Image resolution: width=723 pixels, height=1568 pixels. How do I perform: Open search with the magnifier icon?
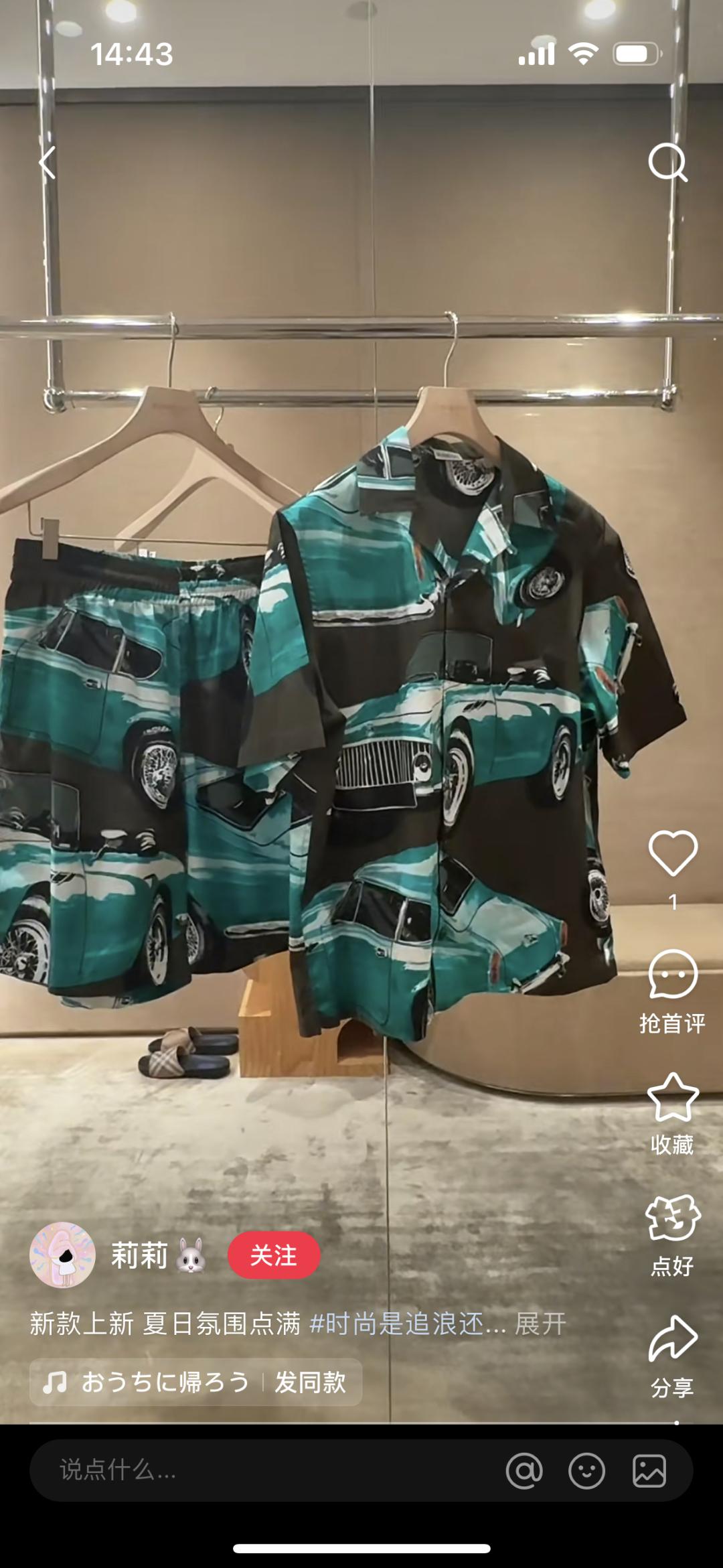(667, 163)
